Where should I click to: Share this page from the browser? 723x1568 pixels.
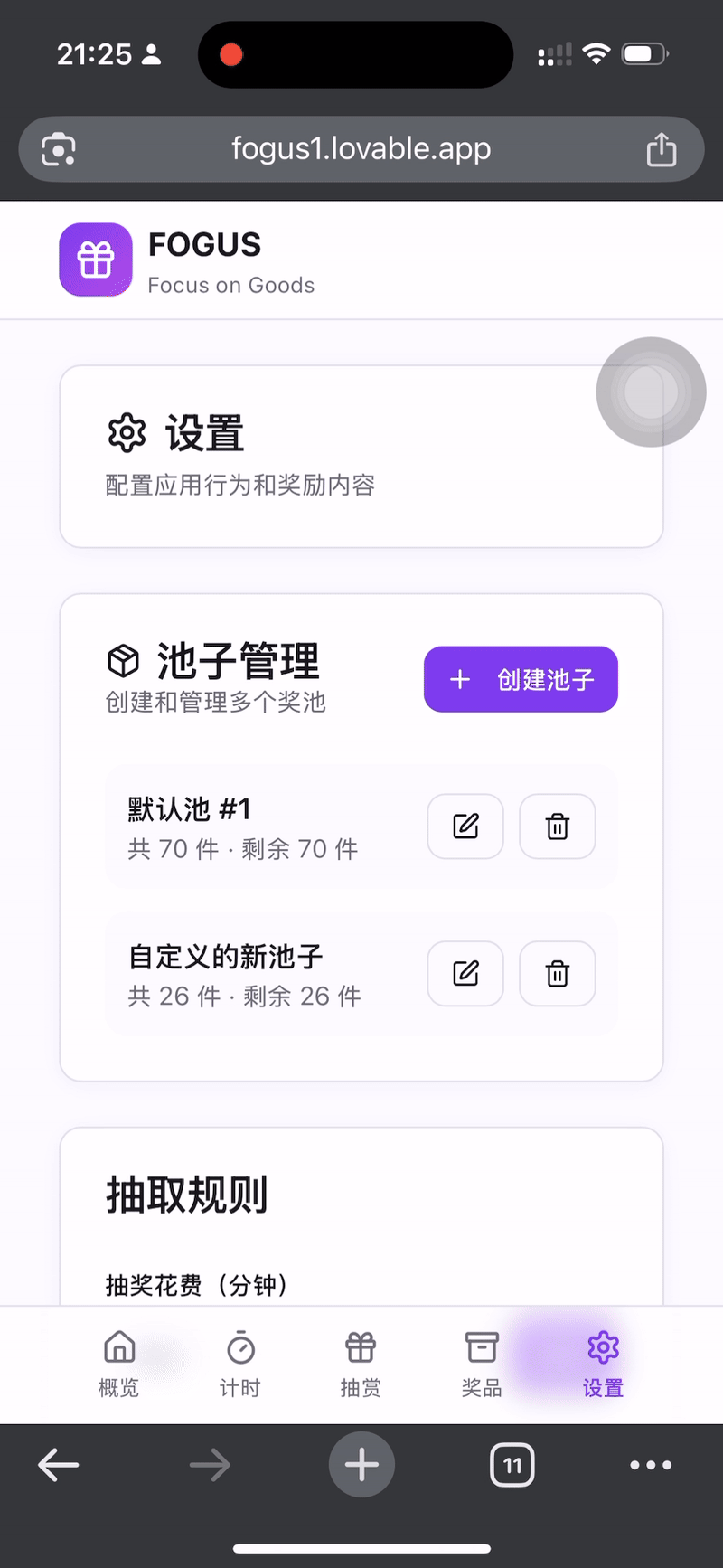pyautogui.click(x=662, y=150)
